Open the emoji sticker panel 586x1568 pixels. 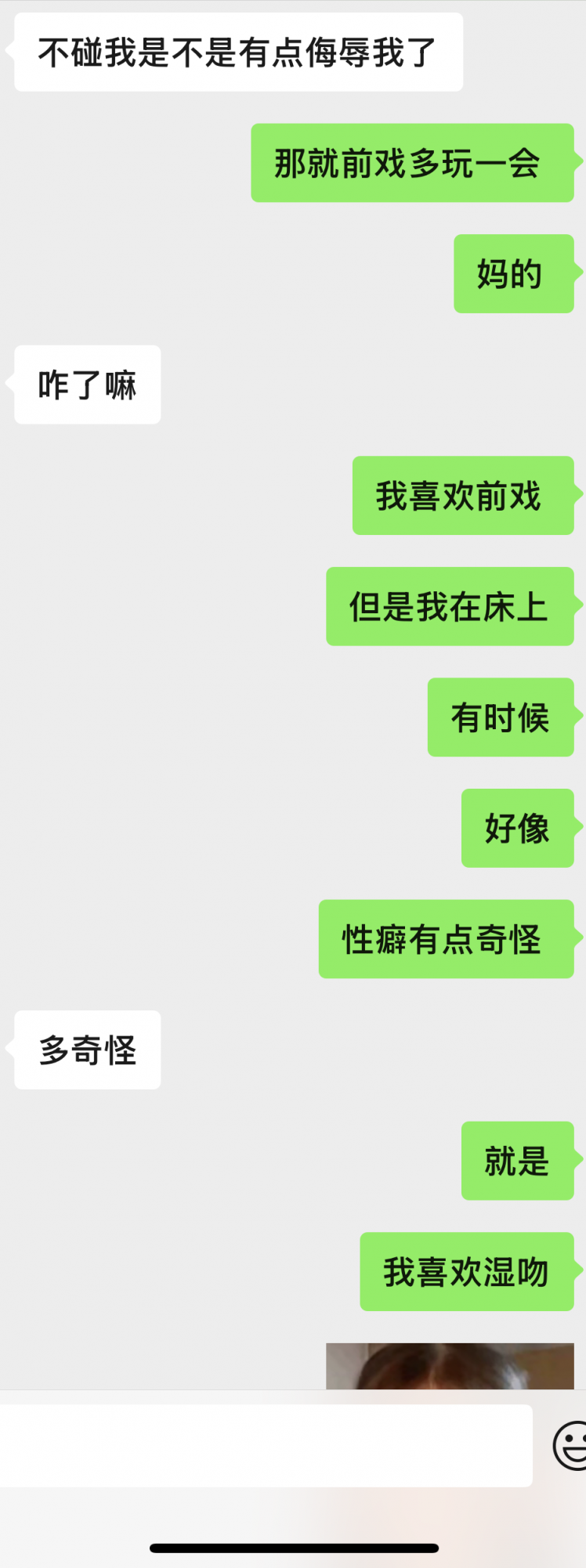[x=570, y=1445]
